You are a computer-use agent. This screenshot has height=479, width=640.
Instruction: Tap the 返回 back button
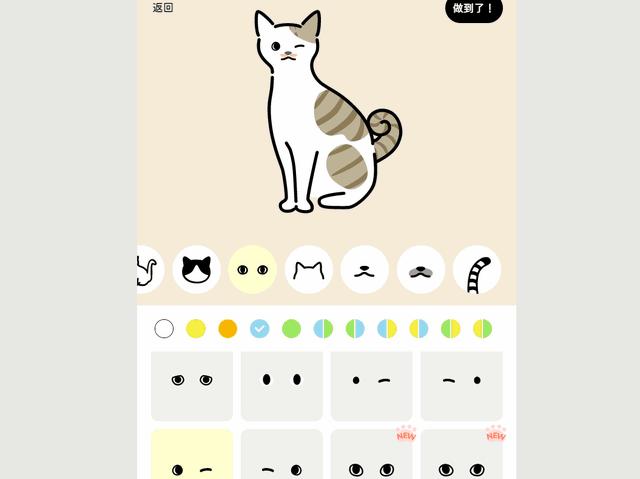162,8
